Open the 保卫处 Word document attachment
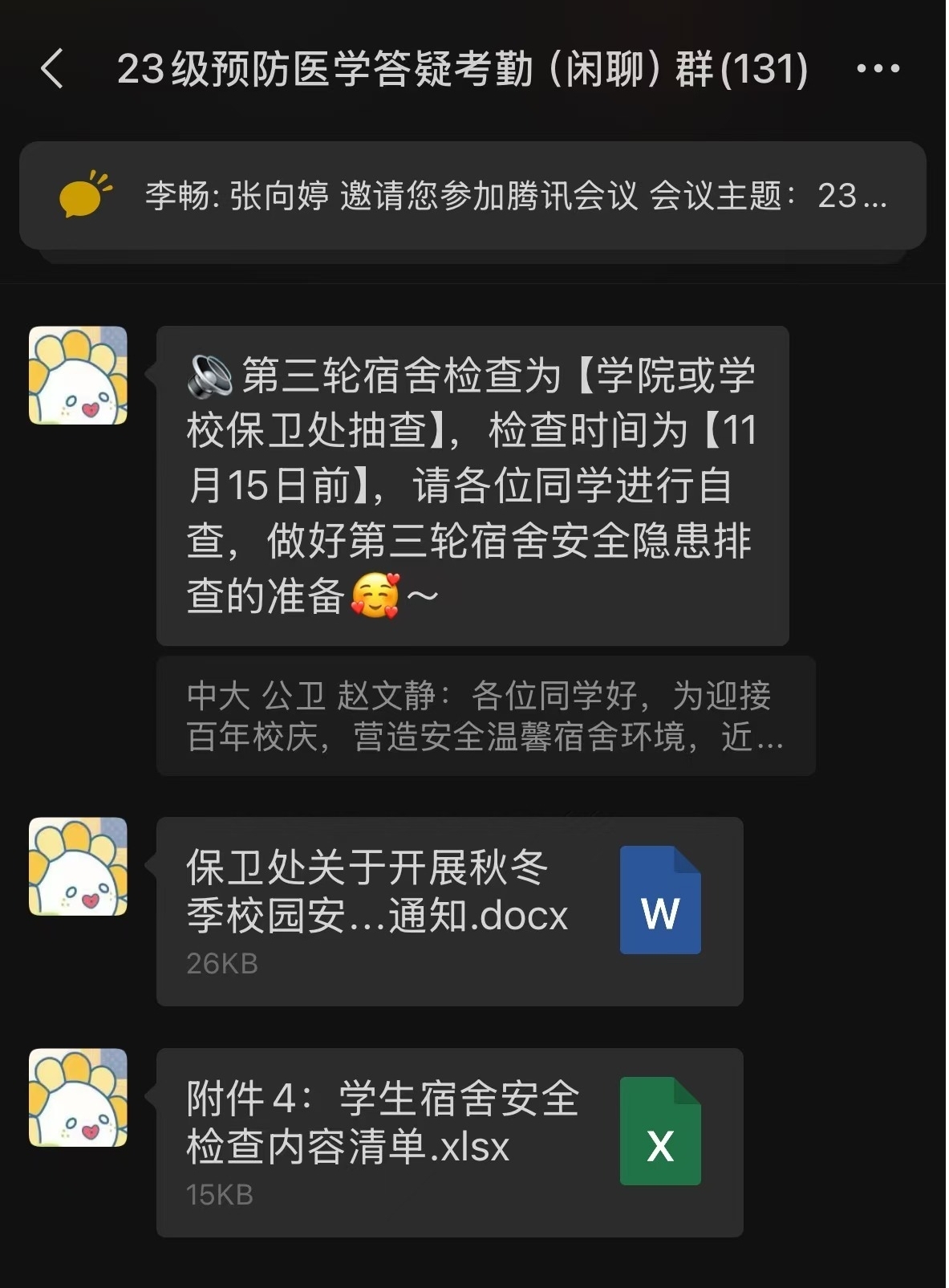This screenshot has width=949, height=1288. point(449,911)
